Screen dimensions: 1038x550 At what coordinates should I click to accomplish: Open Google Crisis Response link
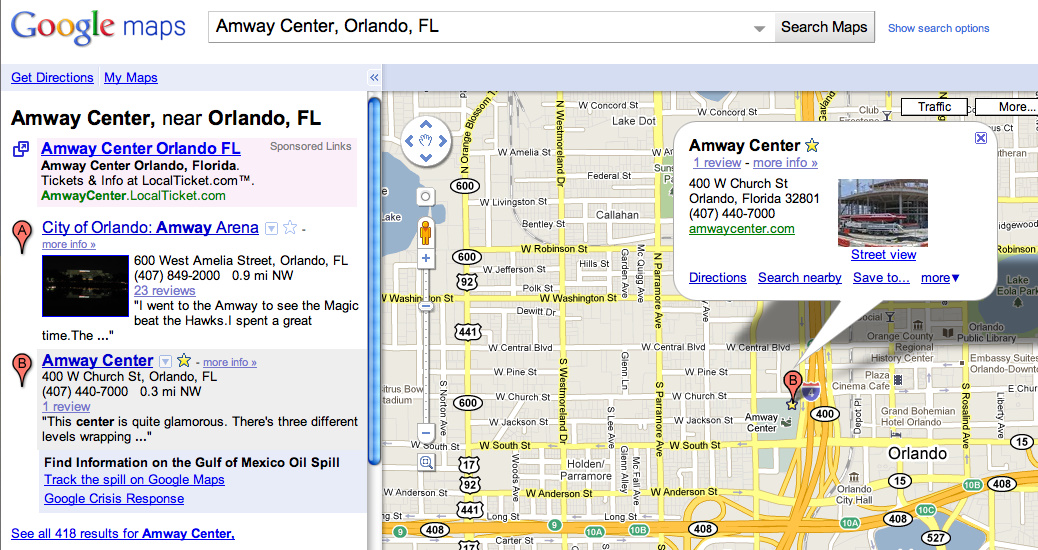114,499
